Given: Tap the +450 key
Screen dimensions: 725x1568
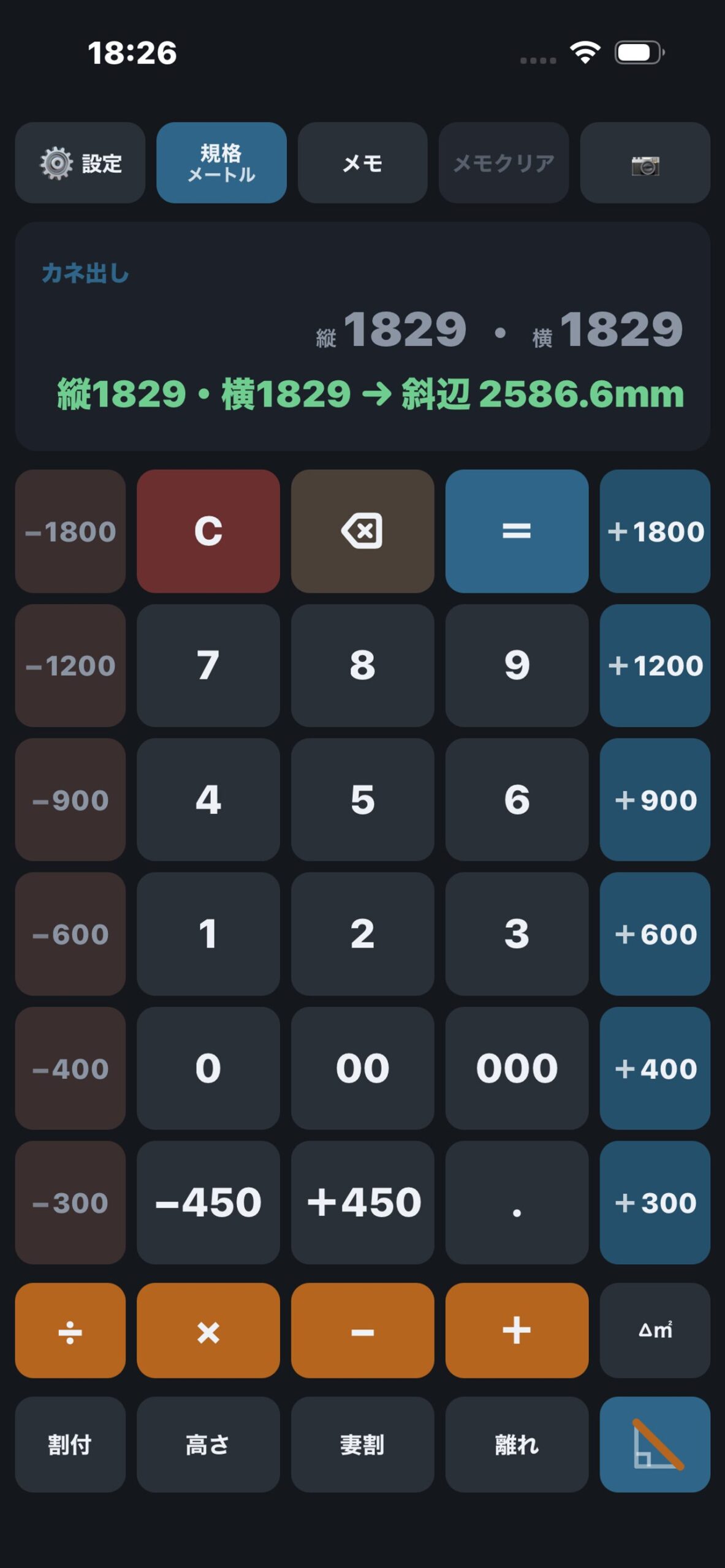Looking at the screenshot, I should pos(363,1202).
